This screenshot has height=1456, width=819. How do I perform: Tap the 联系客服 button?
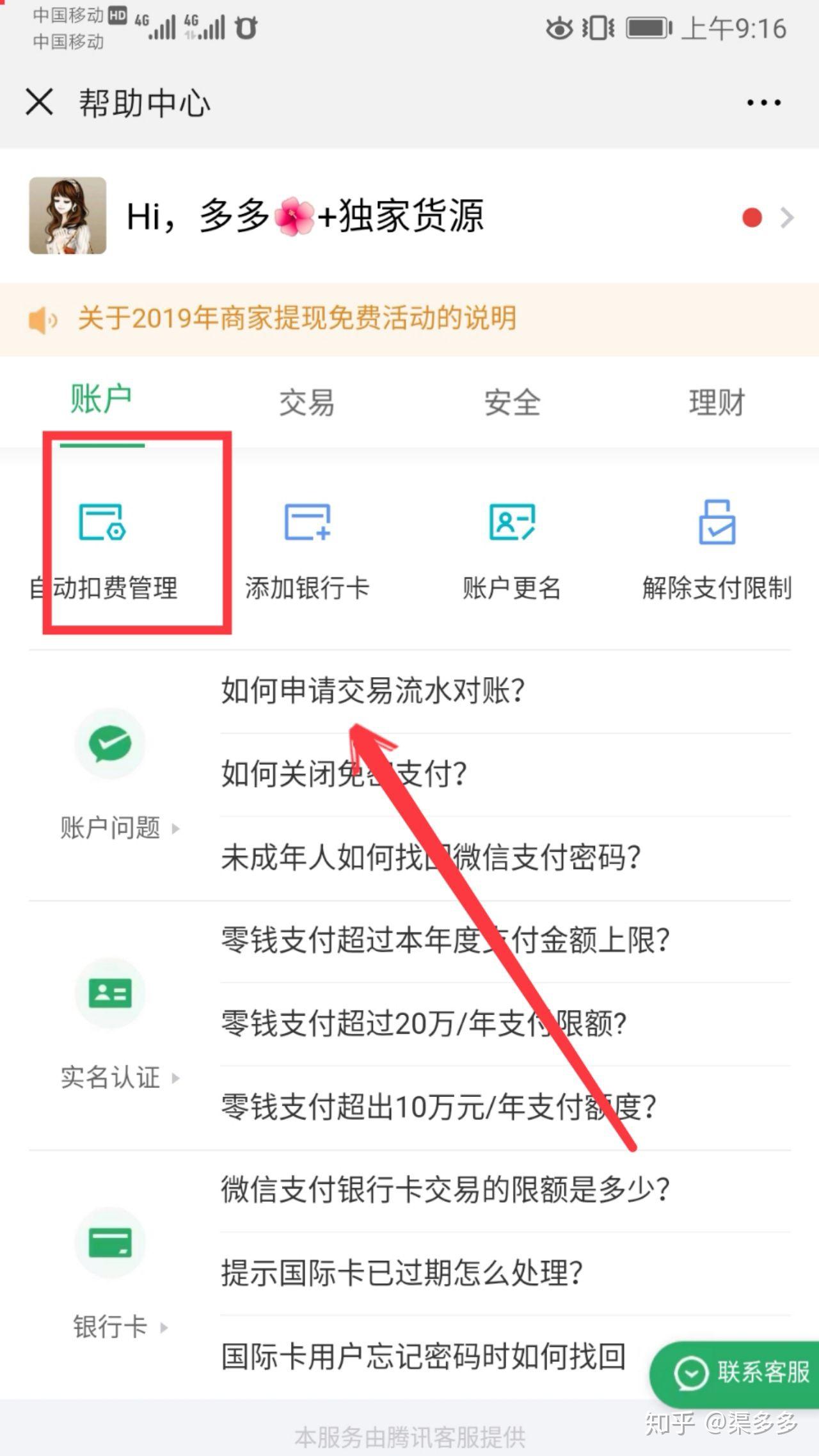point(736,1373)
